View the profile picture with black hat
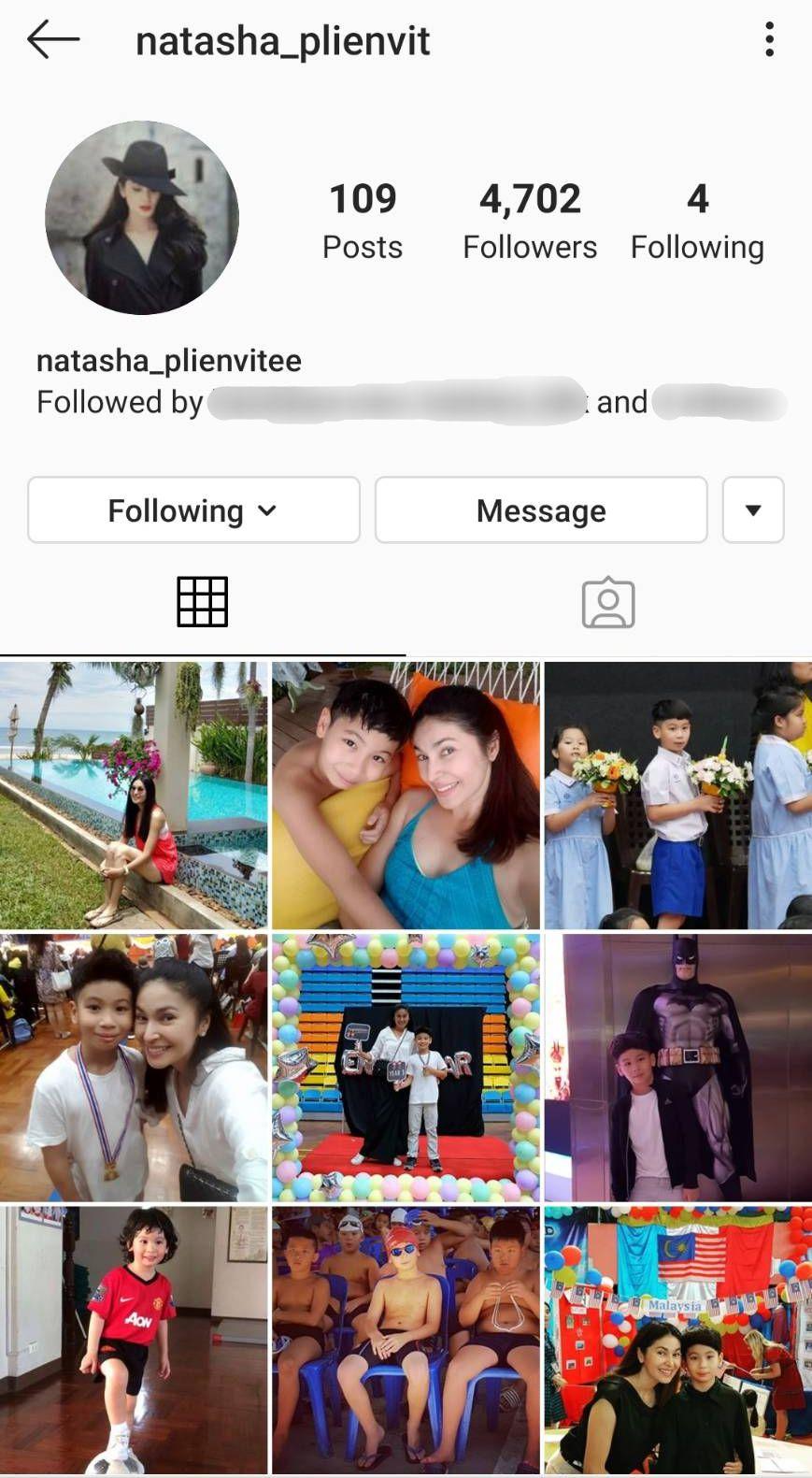 142,218
